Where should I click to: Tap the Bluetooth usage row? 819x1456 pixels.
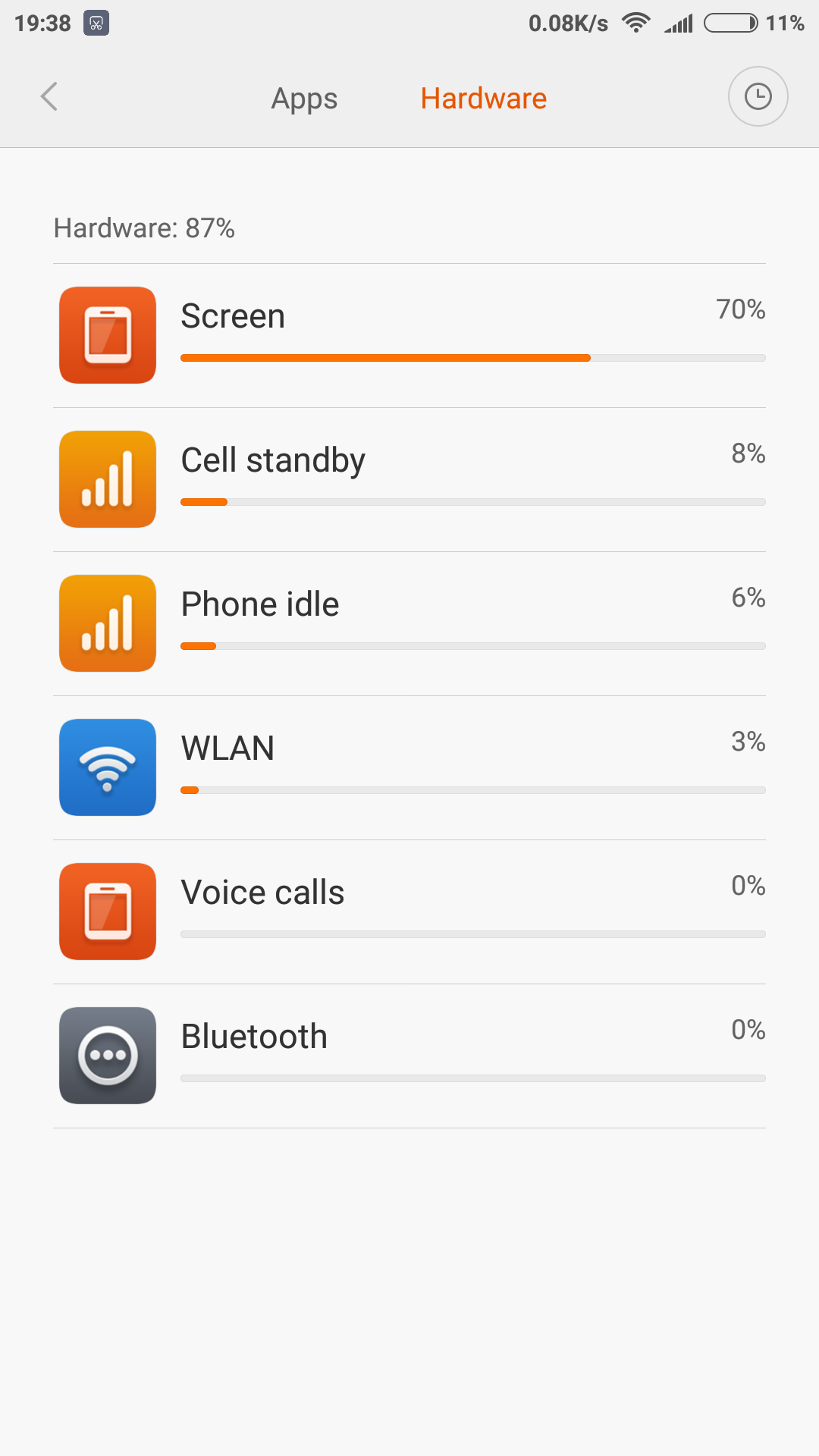[409, 1056]
